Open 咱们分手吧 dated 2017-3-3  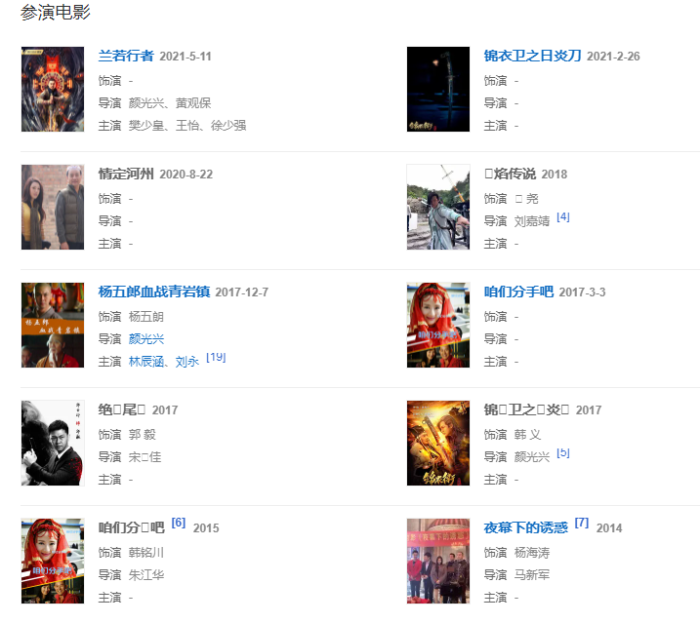click(518, 292)
